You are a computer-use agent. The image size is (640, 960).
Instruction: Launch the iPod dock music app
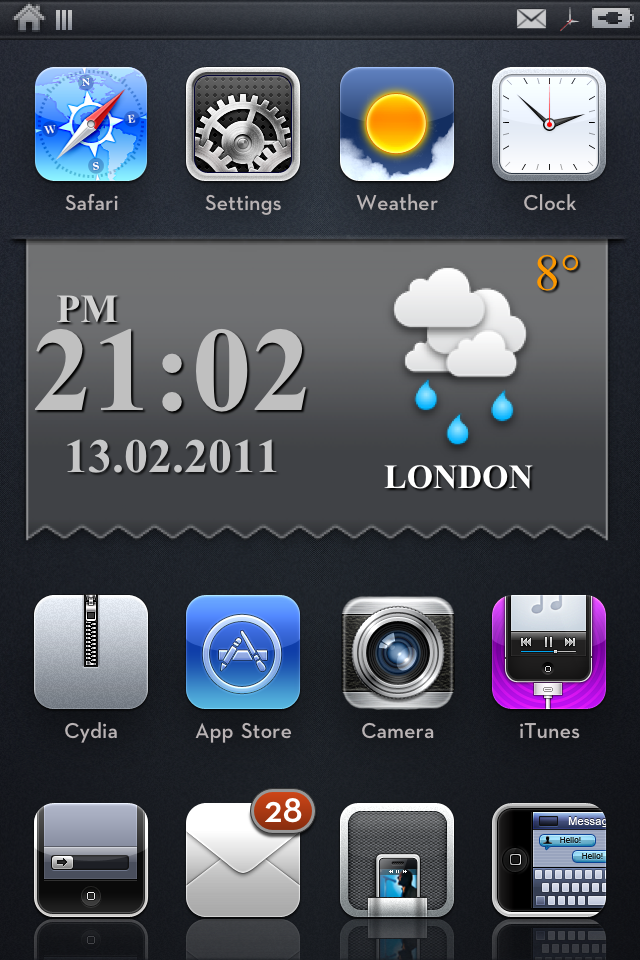tap(397, 860)
